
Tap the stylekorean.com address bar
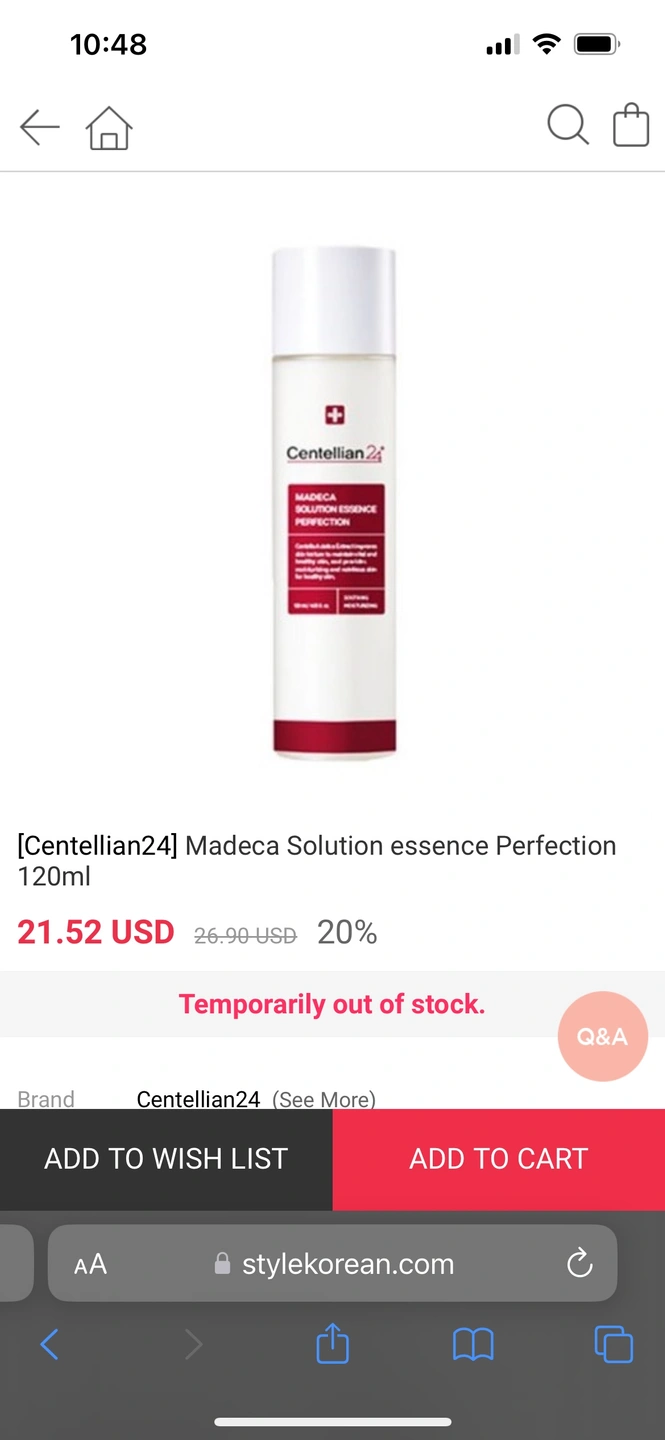click(x=348, y=1264)
